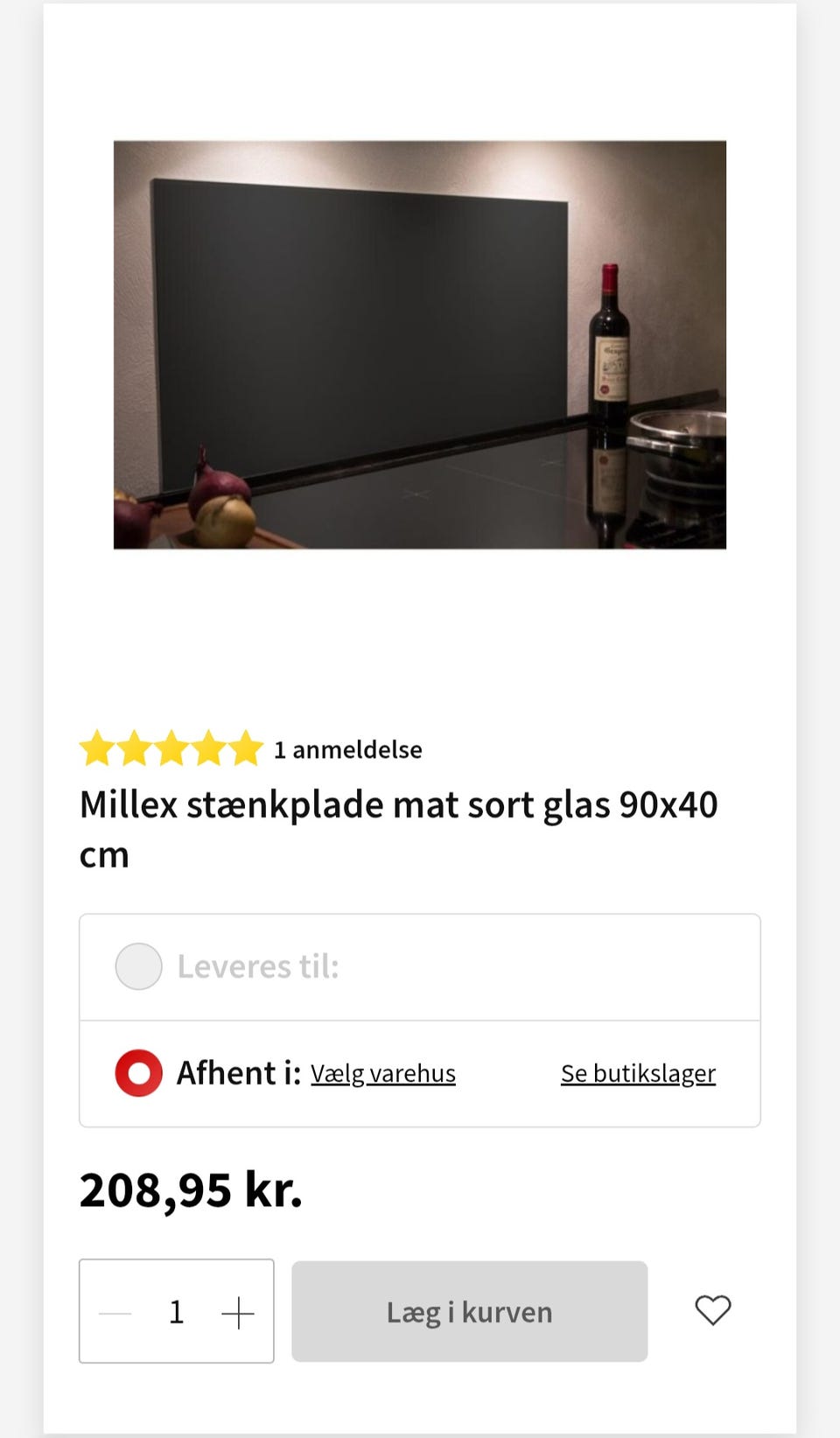Click the product photo with wine bottle
This screenshot has height=1438, width=840.
pos(420,344)
